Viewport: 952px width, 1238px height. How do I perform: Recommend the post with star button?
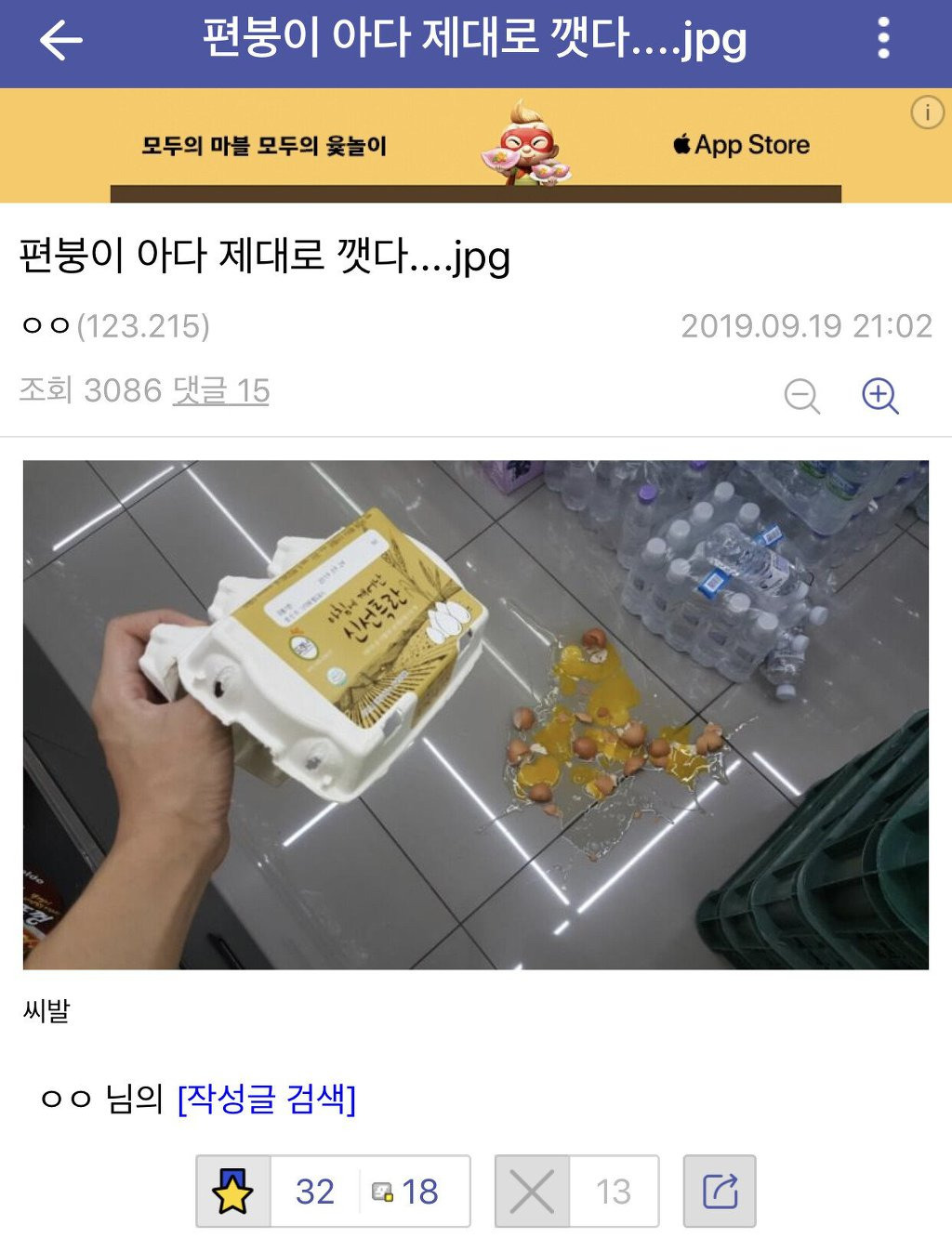pyautogui.click(x=233, y=1192)
